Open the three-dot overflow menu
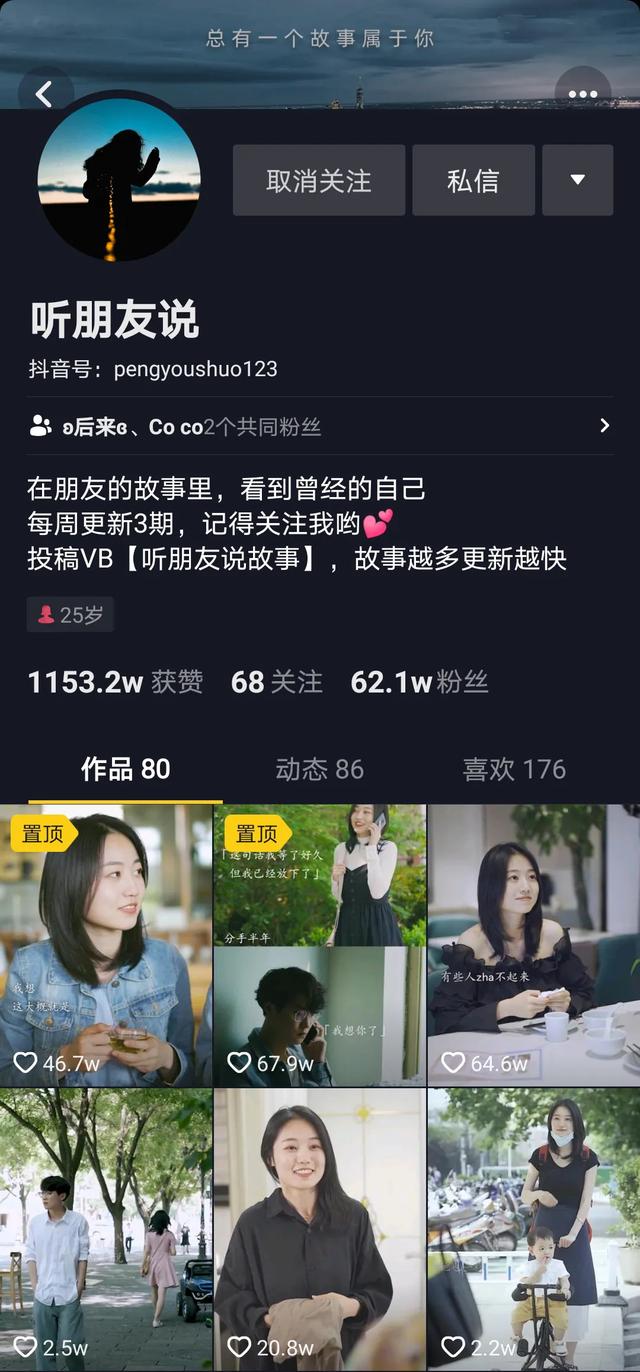Image resolution: width=640 pixels, height=1372 pixels. point(582,94)
